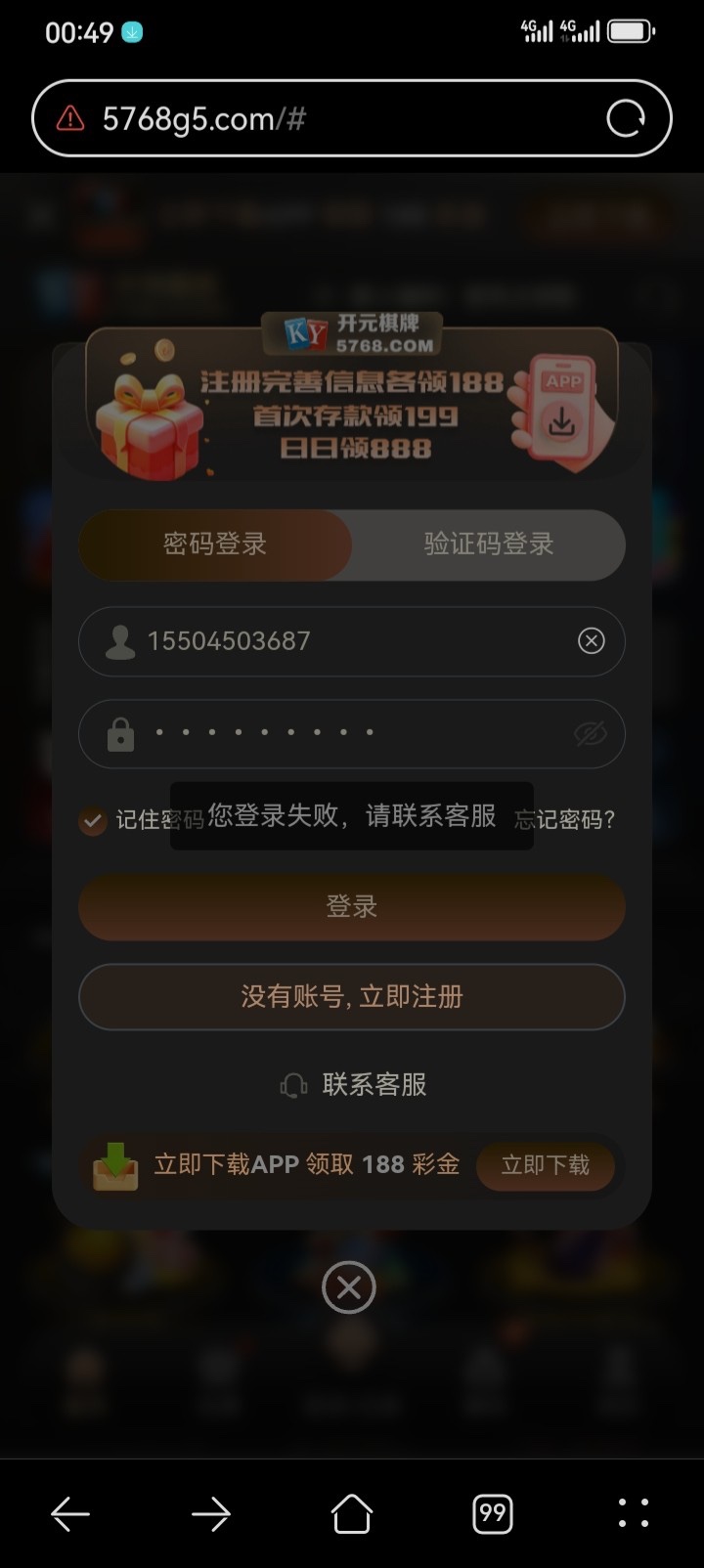The image size is (704, 1568).
Task: Clear the phone number field
Action: tap(591, 640)
